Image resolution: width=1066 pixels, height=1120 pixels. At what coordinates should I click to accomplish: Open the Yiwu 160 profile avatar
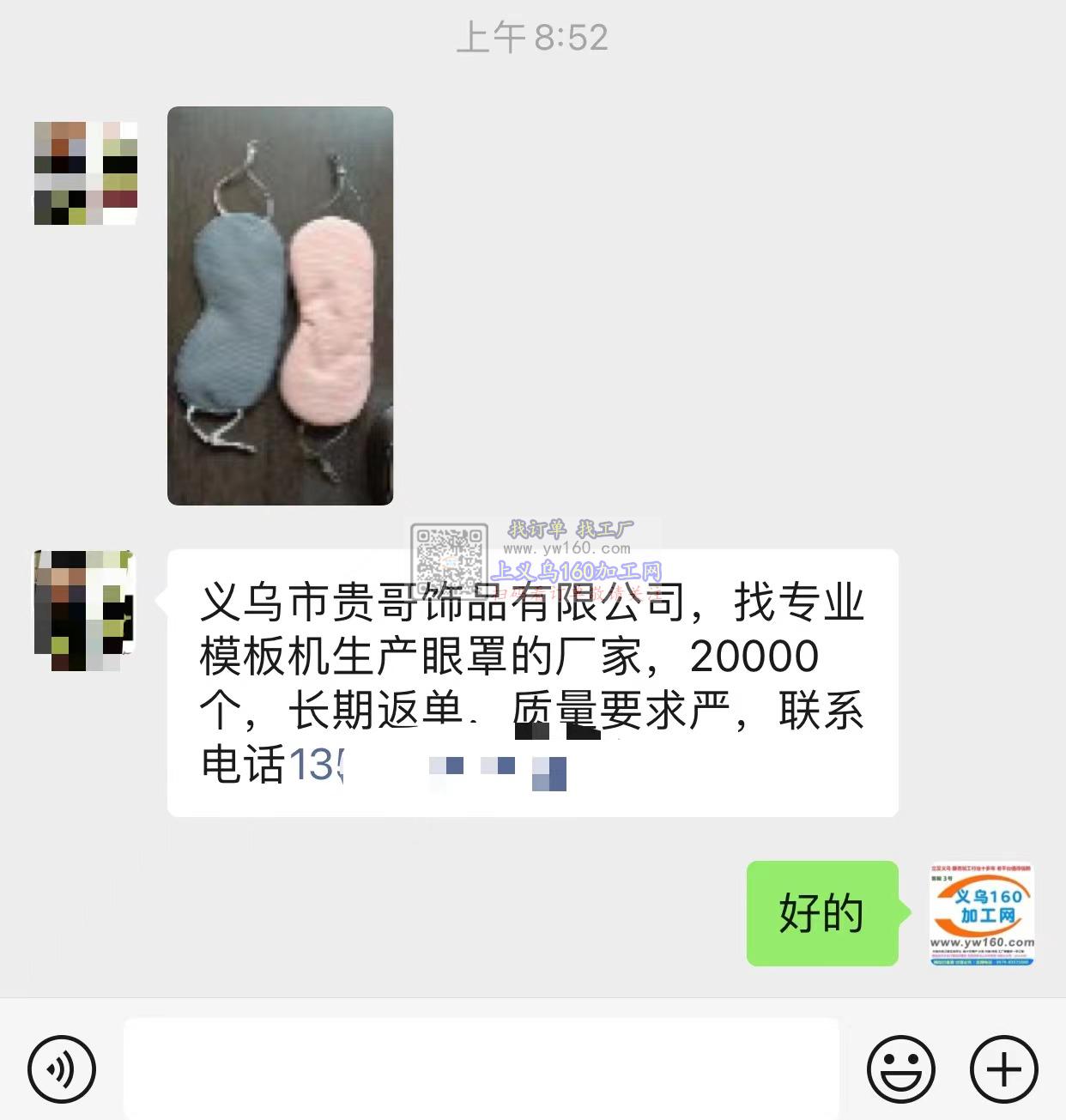(982, 913)
